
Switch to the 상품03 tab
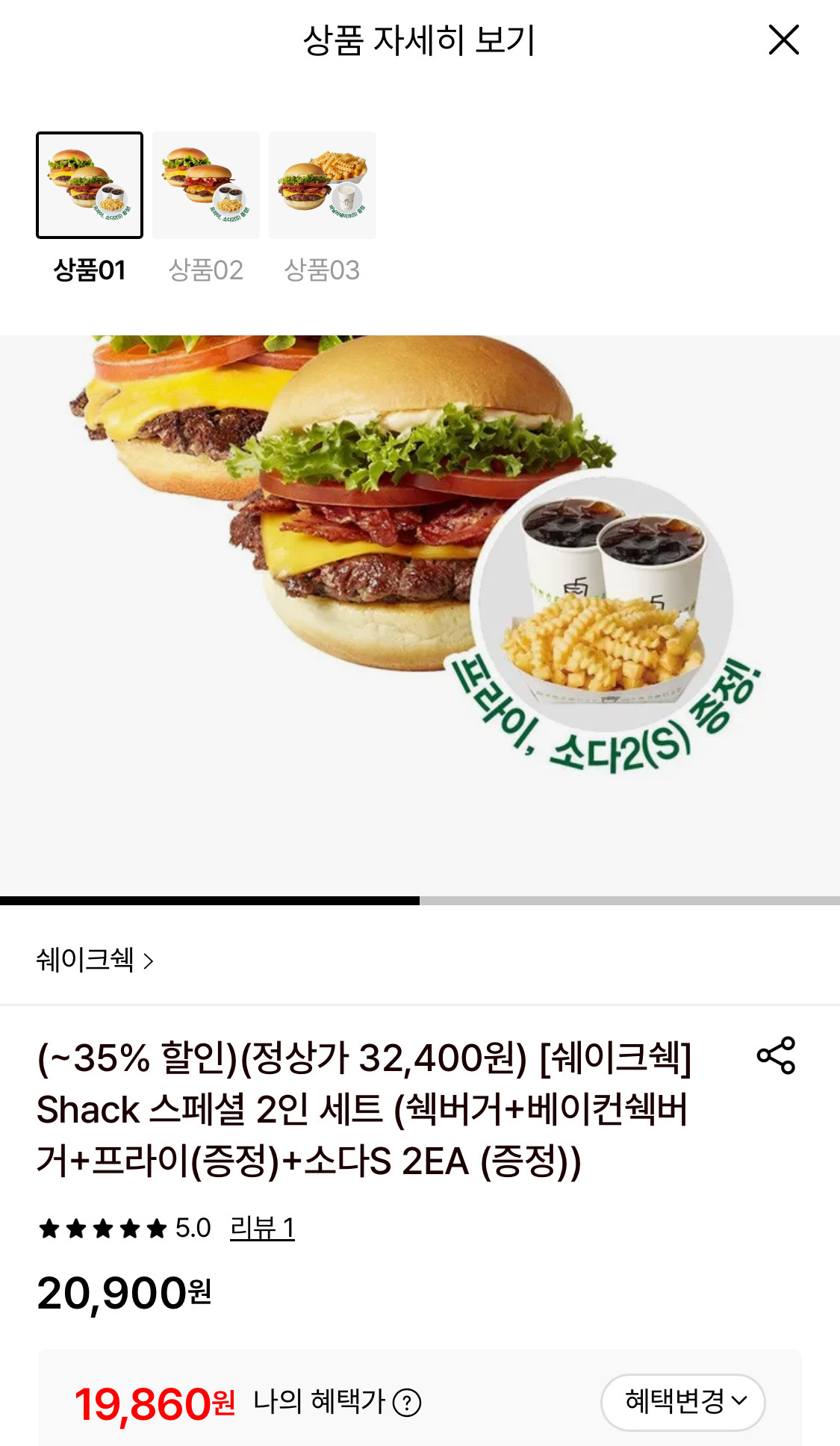pos(322,185)
